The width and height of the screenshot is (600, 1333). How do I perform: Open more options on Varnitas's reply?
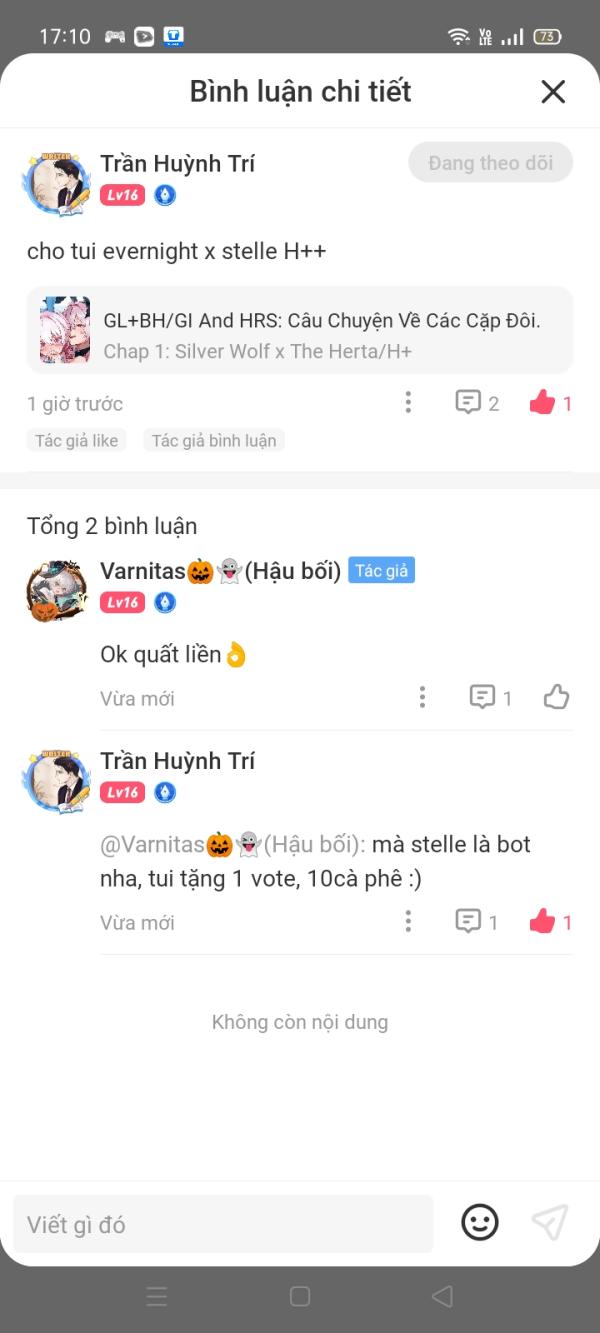pos(422,697)
